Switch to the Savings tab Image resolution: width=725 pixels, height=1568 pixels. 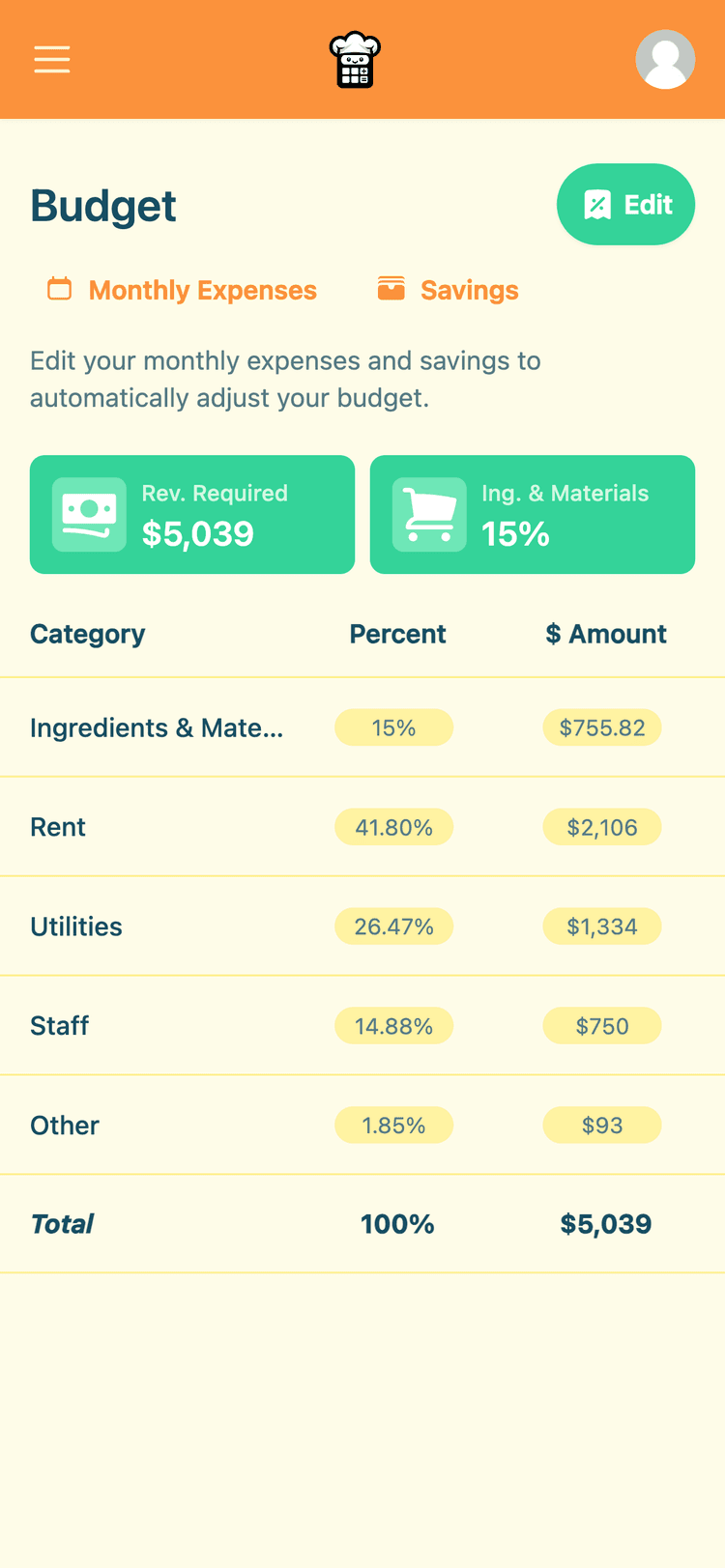pos(469,290)
